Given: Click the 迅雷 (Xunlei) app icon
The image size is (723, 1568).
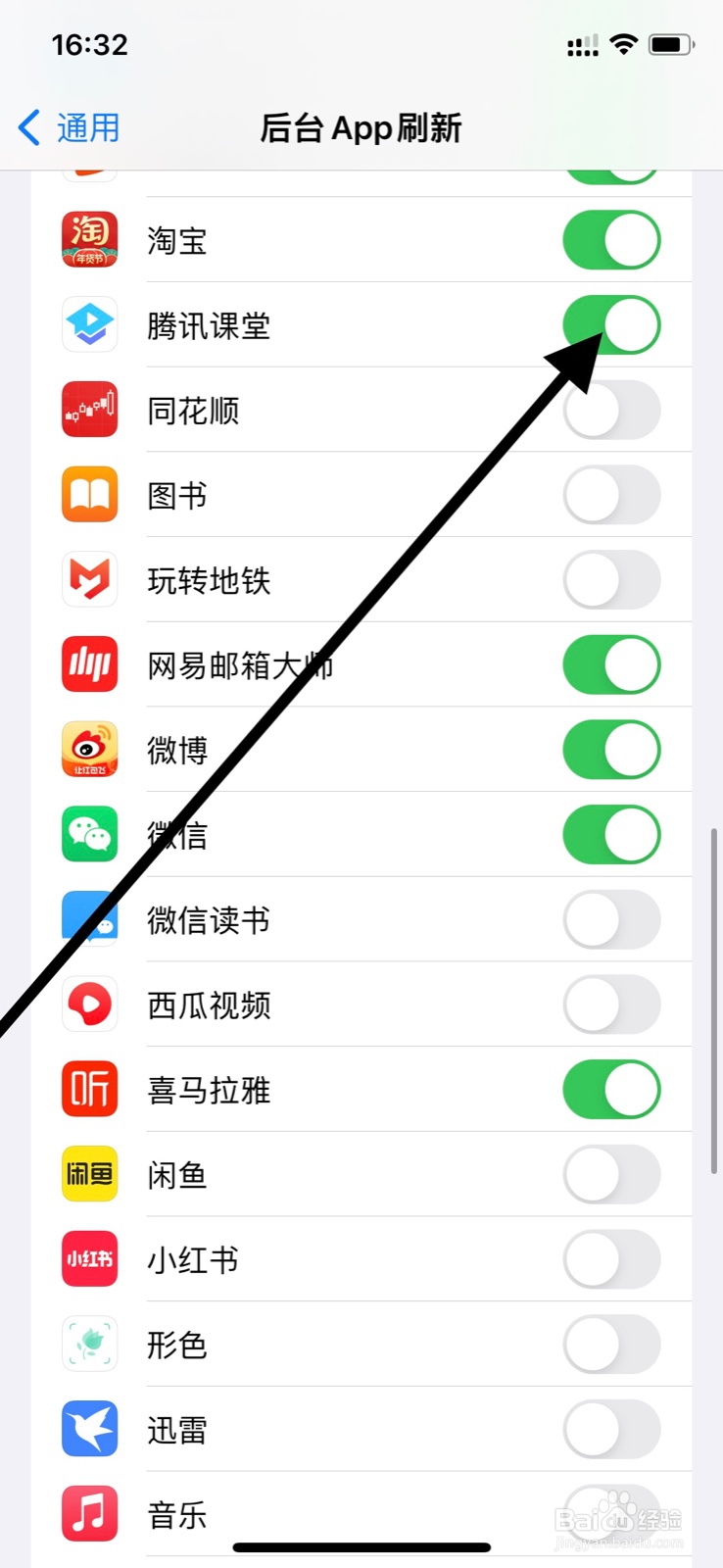Looking at the screenshot, I should tap(89, 1430).
